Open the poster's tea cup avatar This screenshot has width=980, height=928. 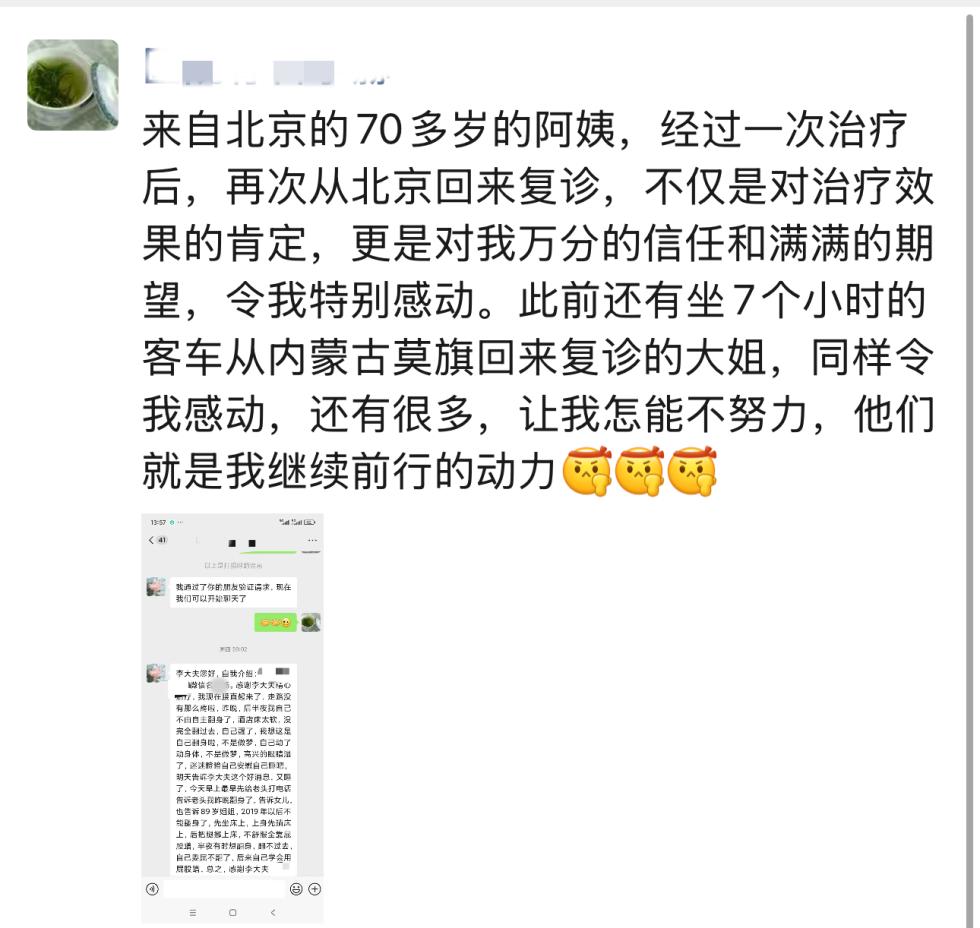tap(73, 85)
